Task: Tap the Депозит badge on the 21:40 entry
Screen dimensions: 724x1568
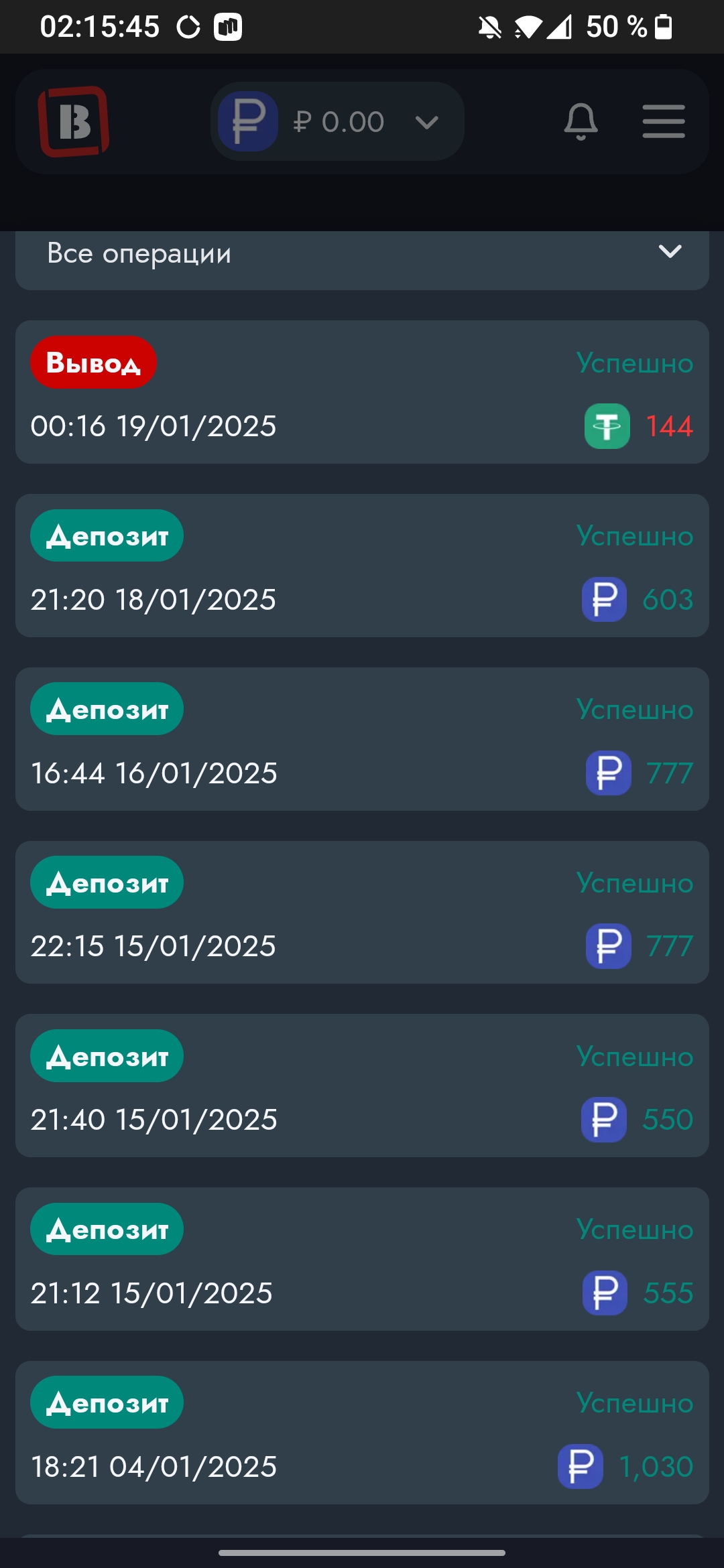Action: tap(107, 1055)
